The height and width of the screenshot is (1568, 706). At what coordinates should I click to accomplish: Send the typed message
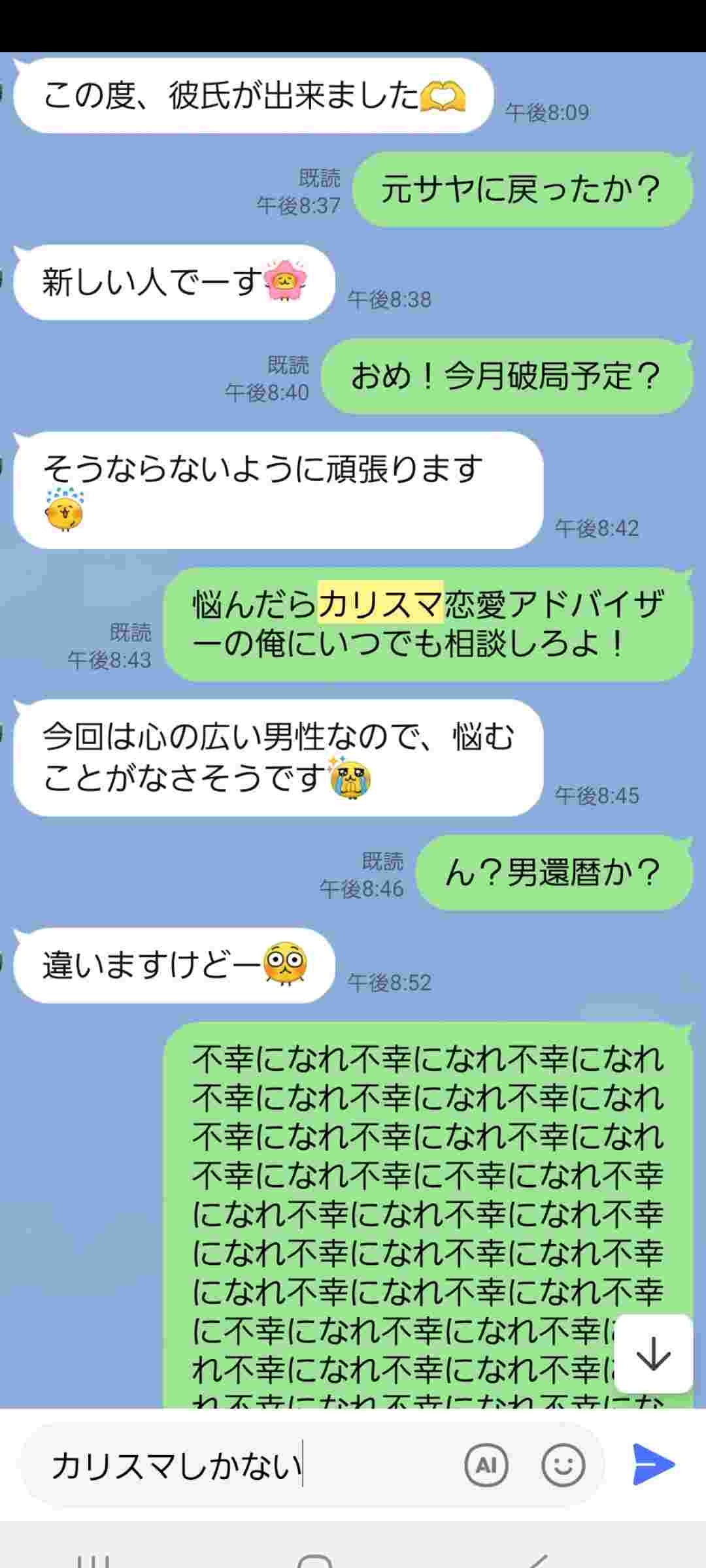(x=653, y=1464)
